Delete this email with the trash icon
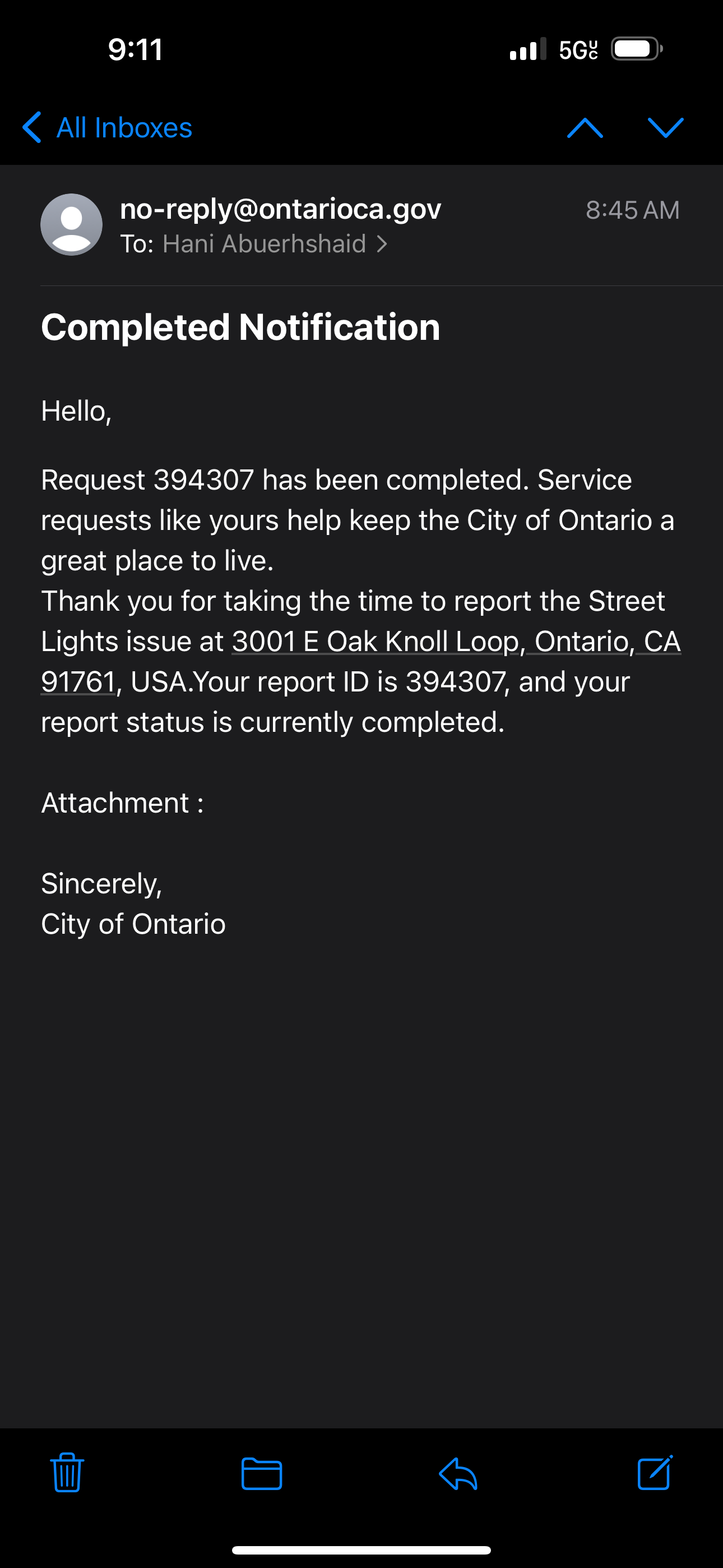 pos(67,1472)
